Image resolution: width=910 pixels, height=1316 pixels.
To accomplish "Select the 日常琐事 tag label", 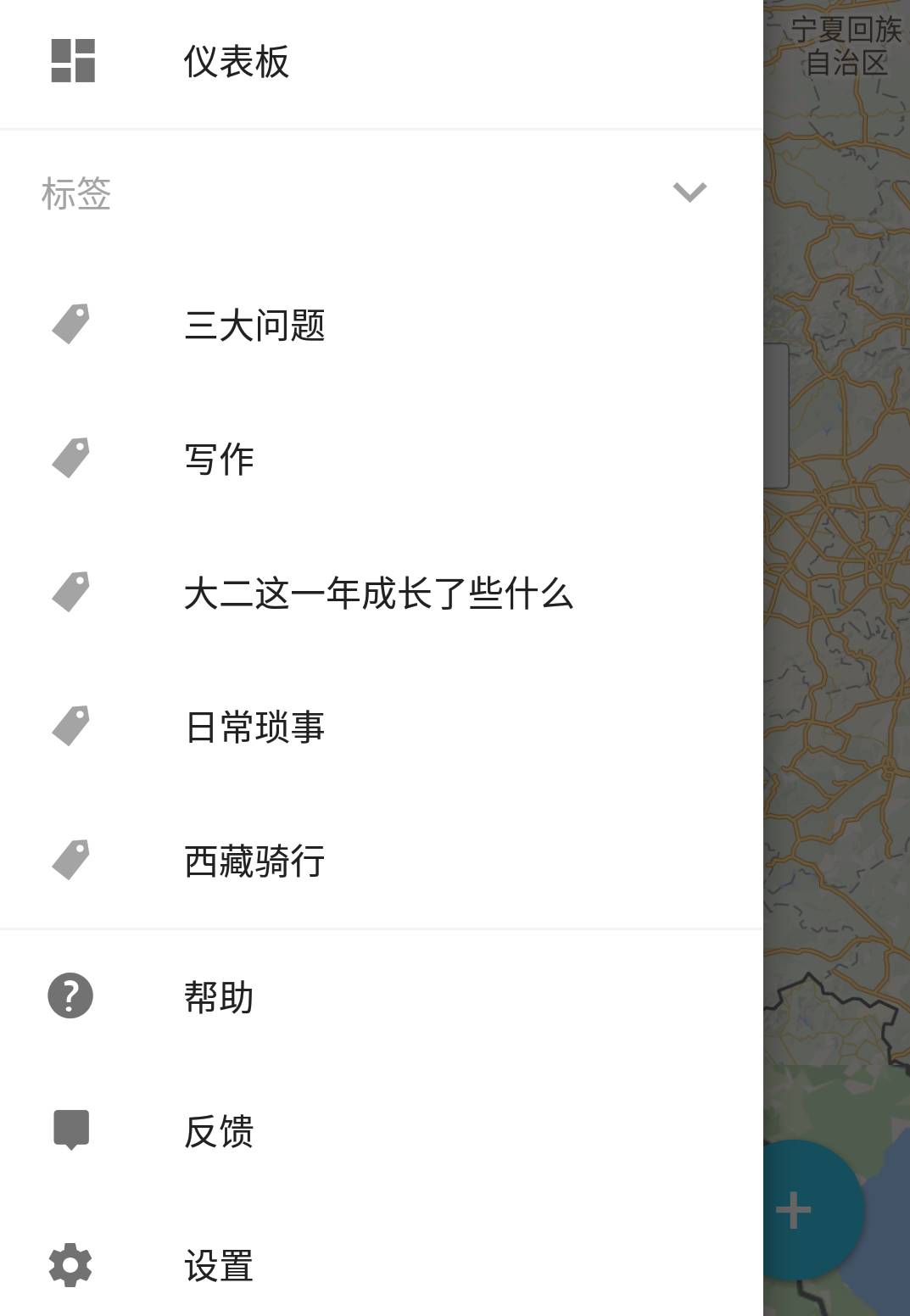I will (x=255, y=726).
